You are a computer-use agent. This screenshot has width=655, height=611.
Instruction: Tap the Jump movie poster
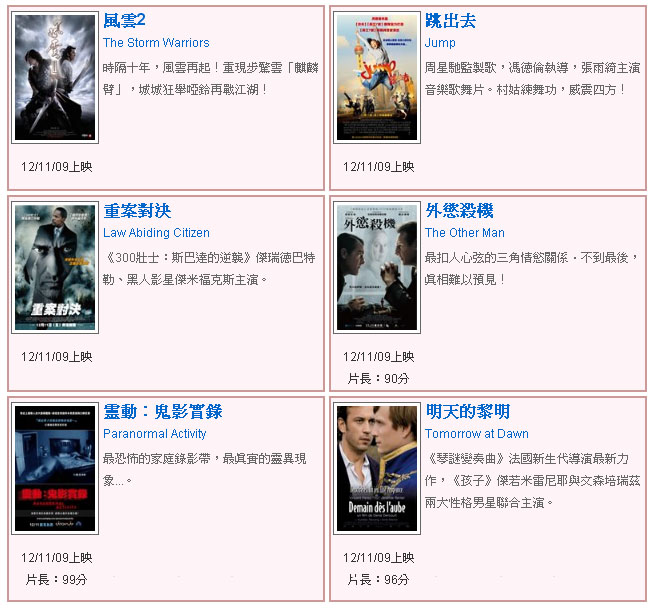tap(377, 77)
